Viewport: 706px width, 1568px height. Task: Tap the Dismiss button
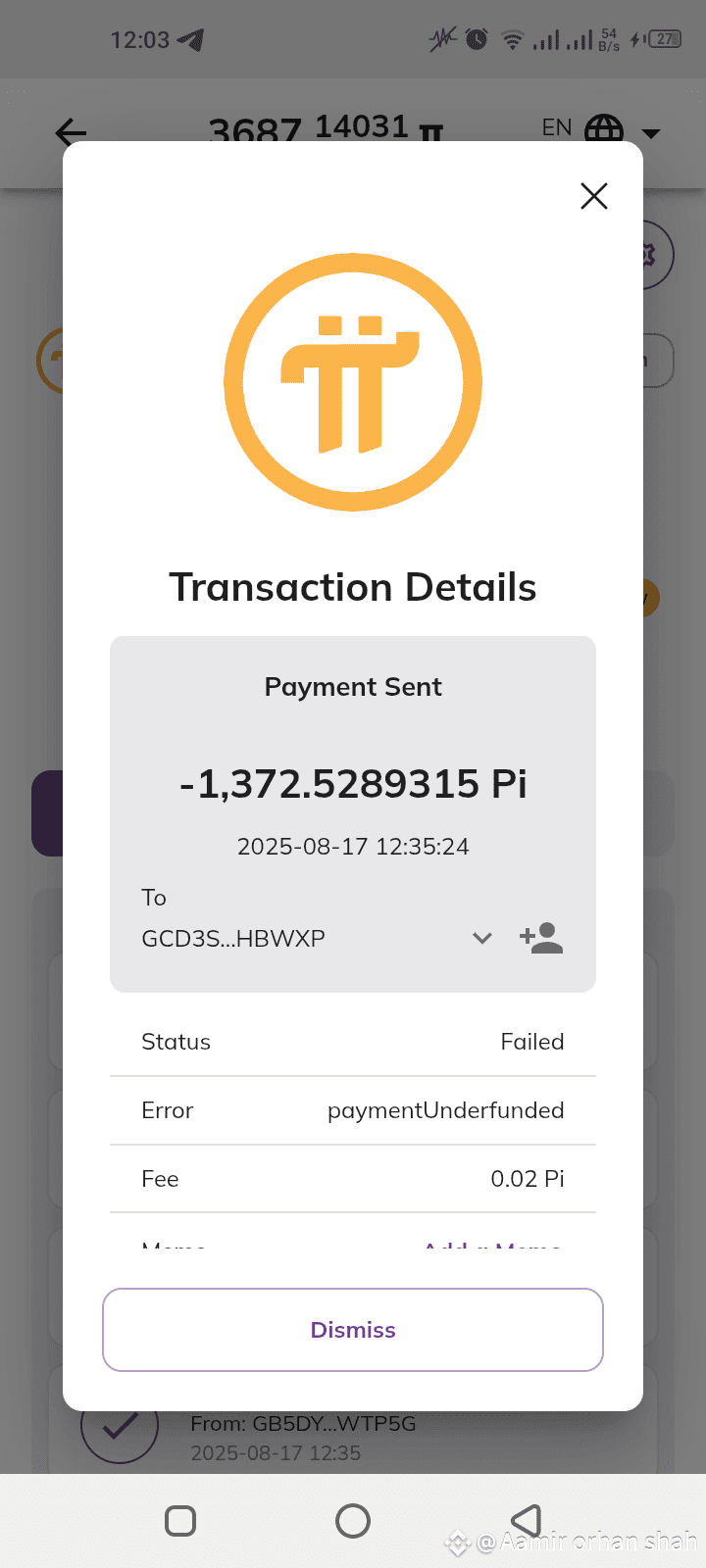click(x=353, y=1330)
